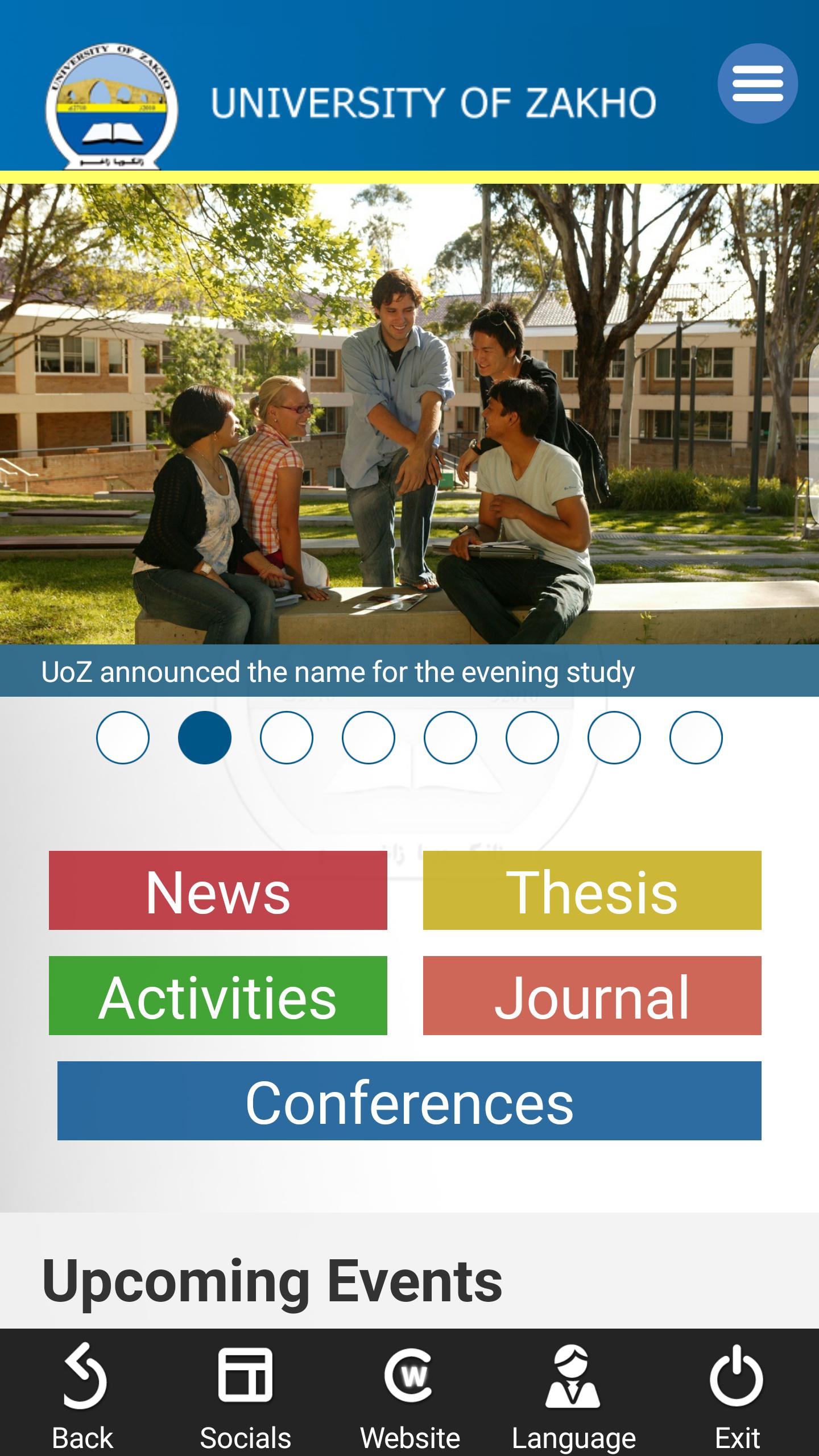This screenshot has width=819, height=1456.
Task: Go to Activities
Action: [x=218, y=996]
